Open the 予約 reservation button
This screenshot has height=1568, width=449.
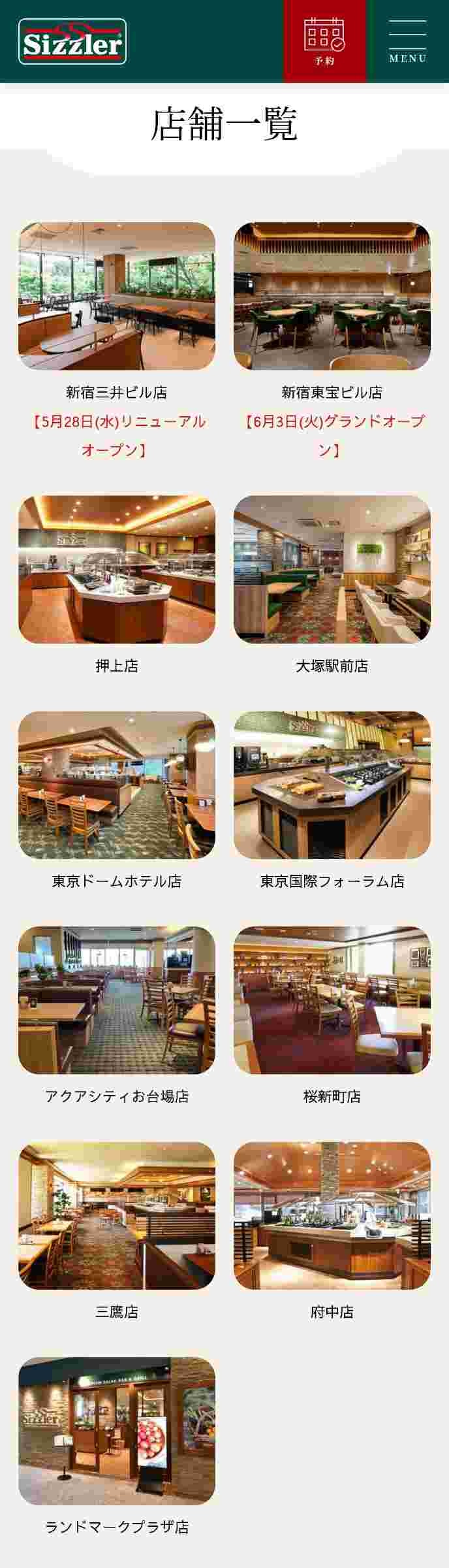(324, 41)
